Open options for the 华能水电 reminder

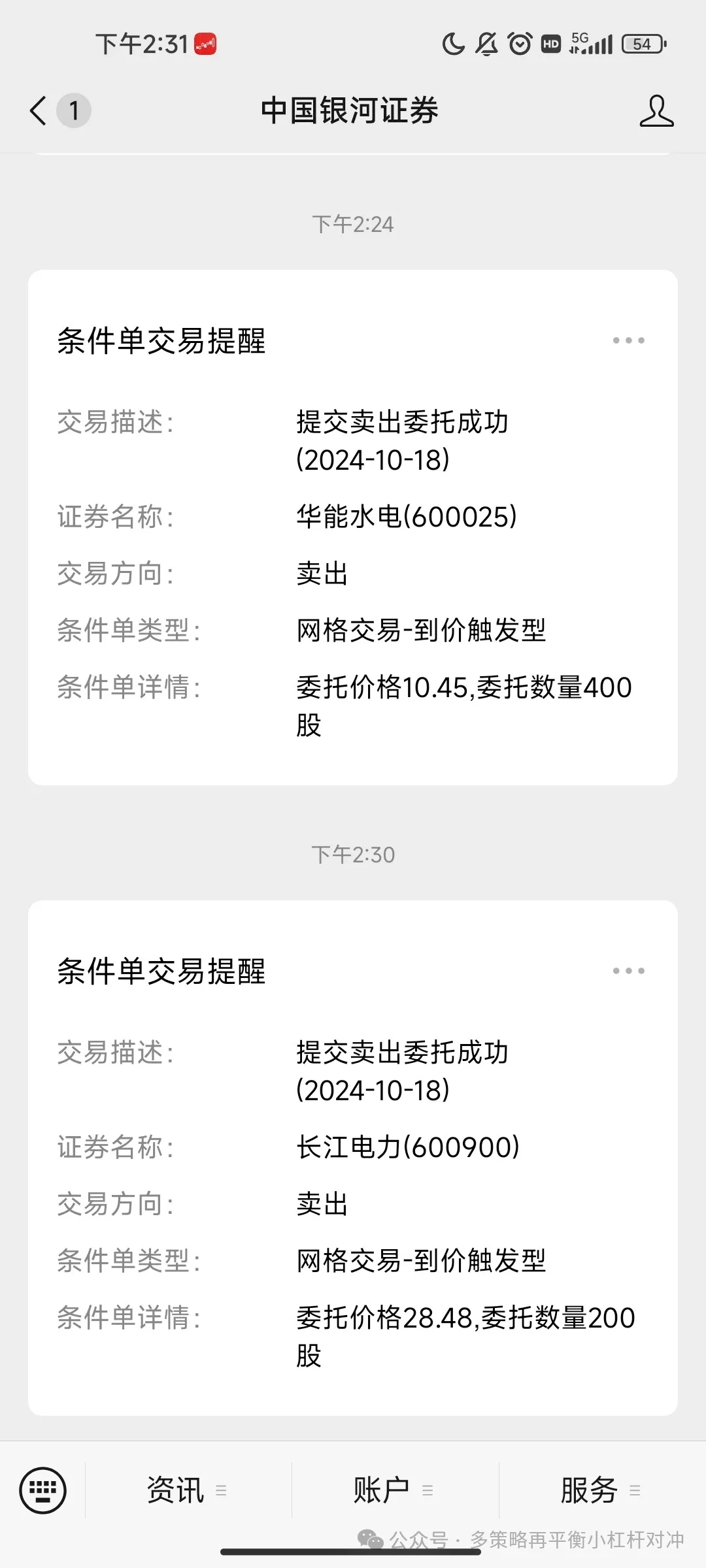click(x=628, y=340)
